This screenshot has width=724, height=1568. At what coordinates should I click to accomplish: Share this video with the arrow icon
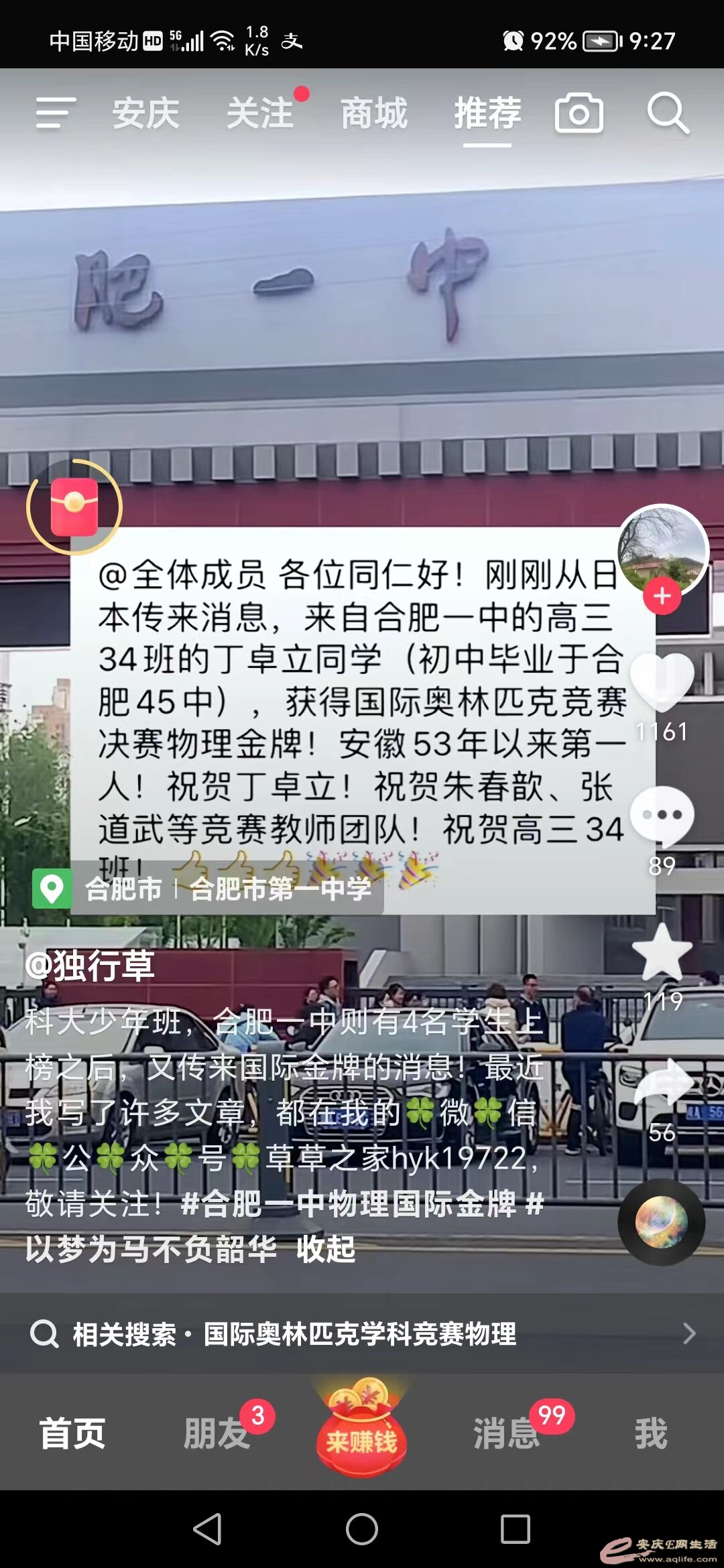point(662,1083)
